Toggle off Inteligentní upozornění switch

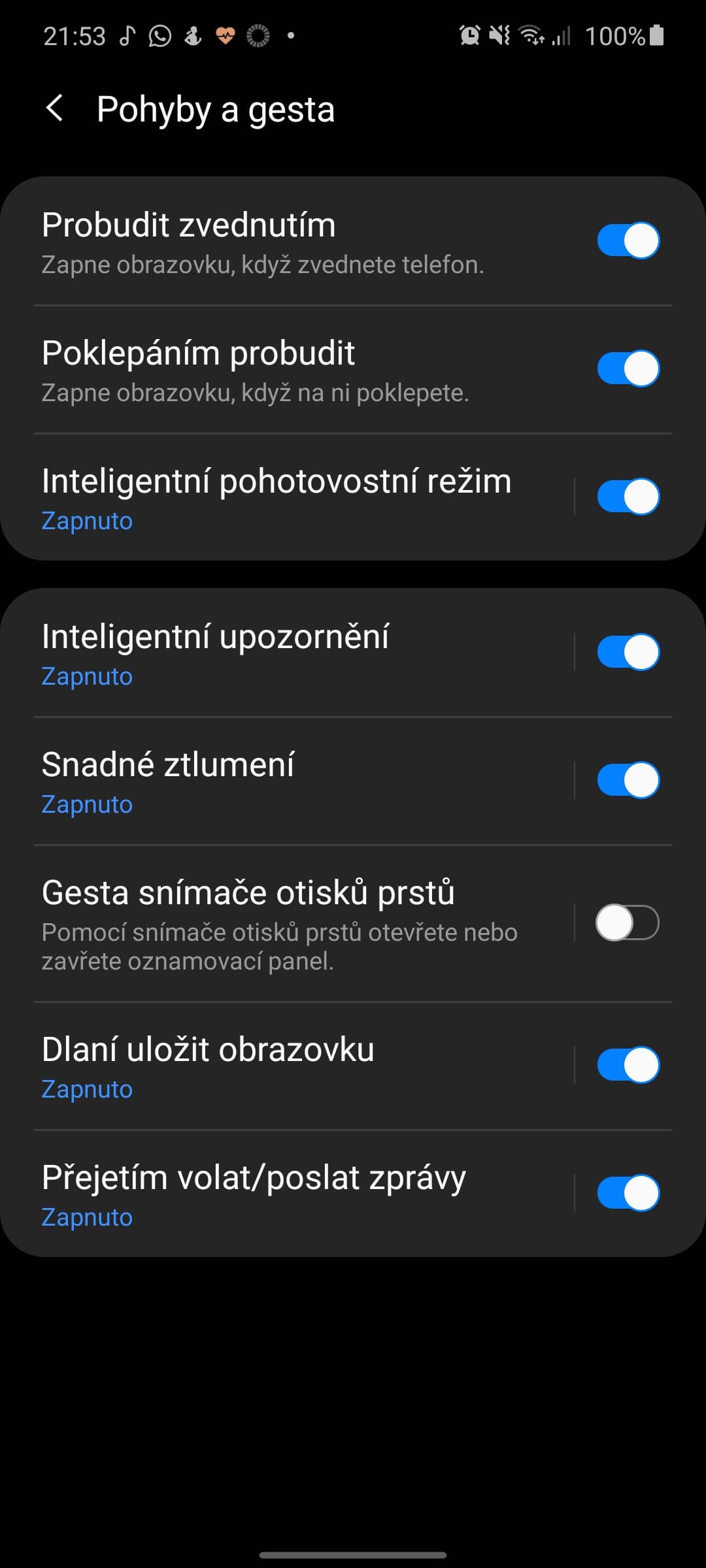point(628,652)
